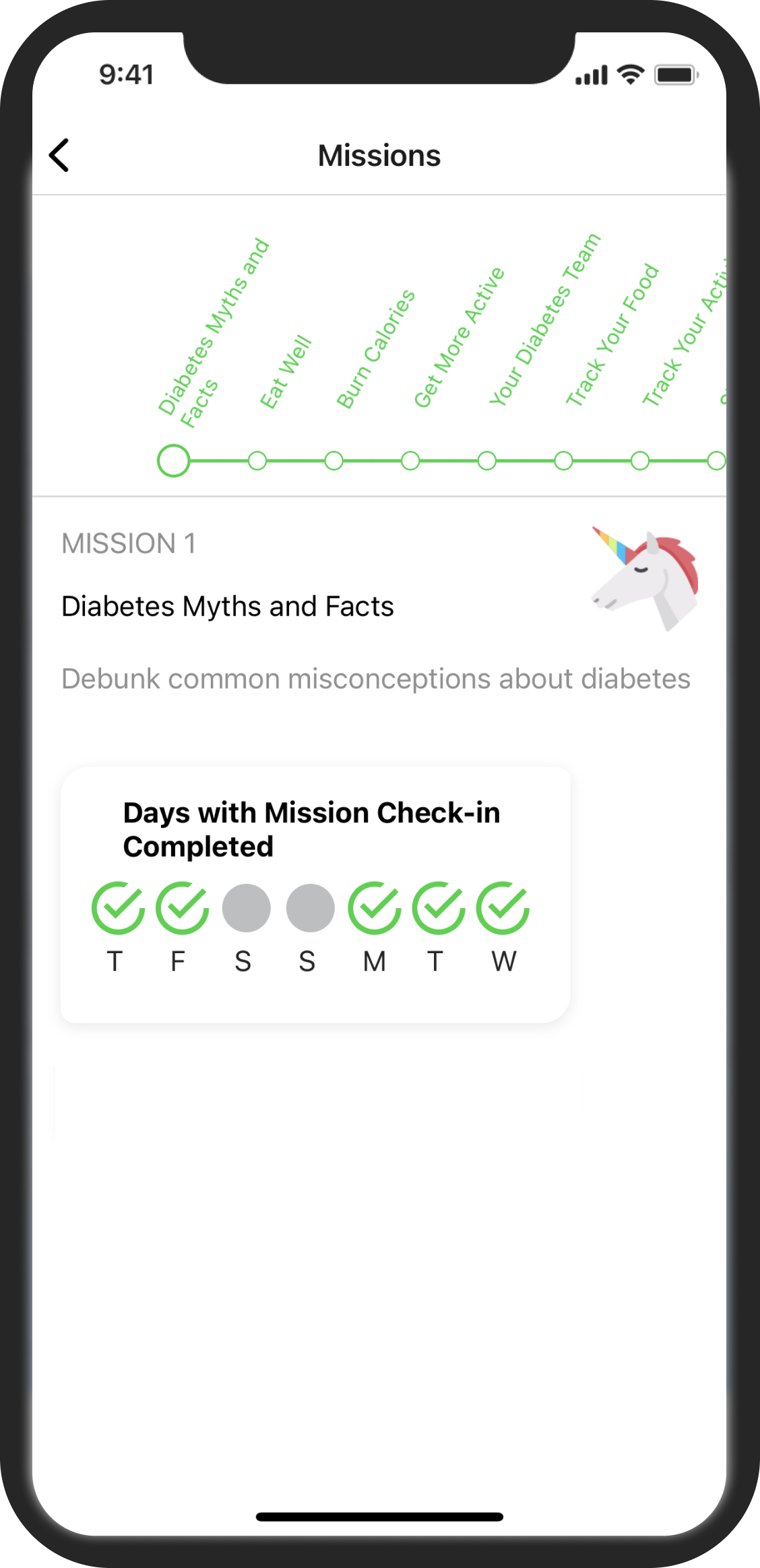Jump to the Get More Active mission

(410, 461)
